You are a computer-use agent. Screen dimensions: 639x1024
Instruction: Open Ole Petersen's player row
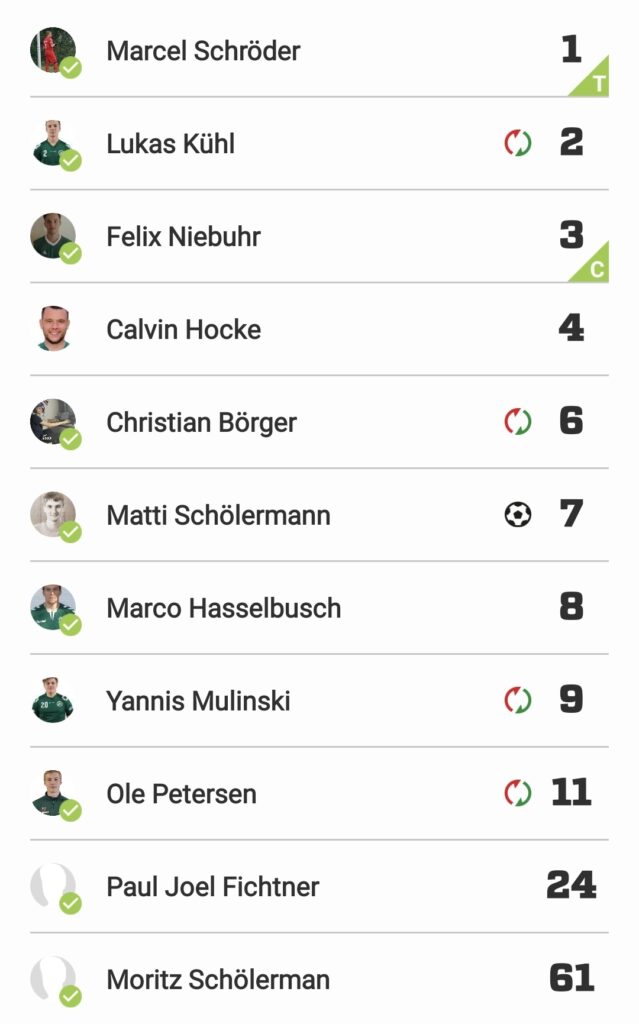[181, 794]
